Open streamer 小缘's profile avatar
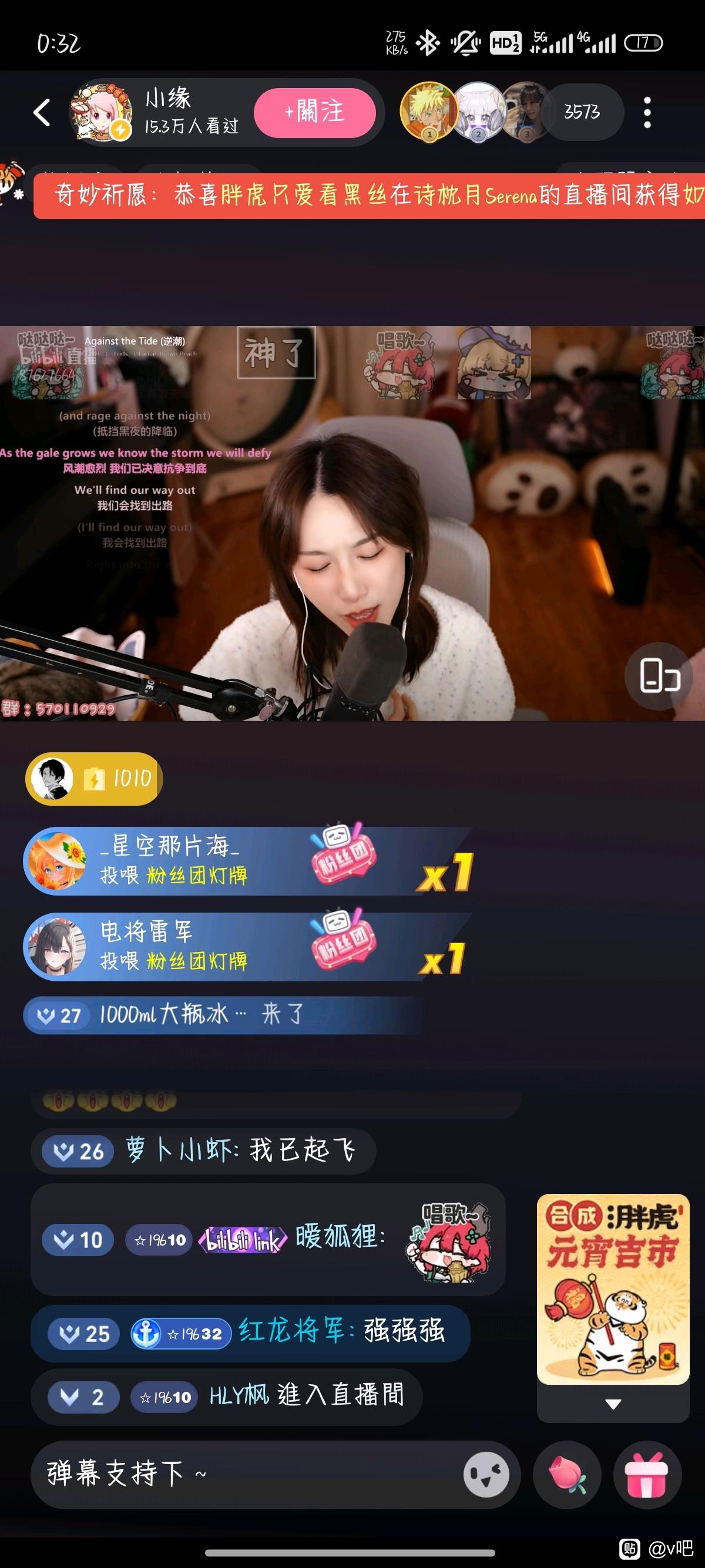 click(102, 113)
